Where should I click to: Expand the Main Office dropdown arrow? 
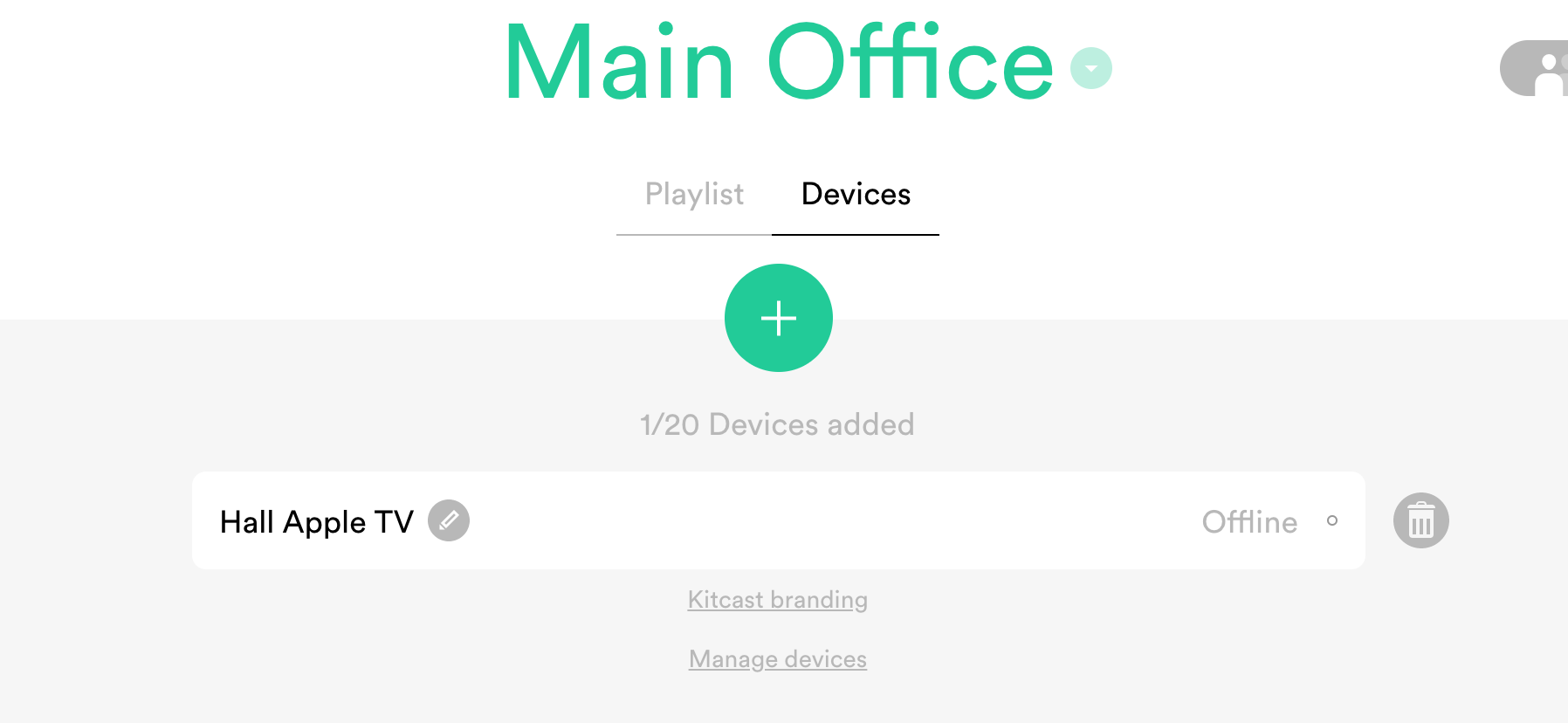(1090, 68)
